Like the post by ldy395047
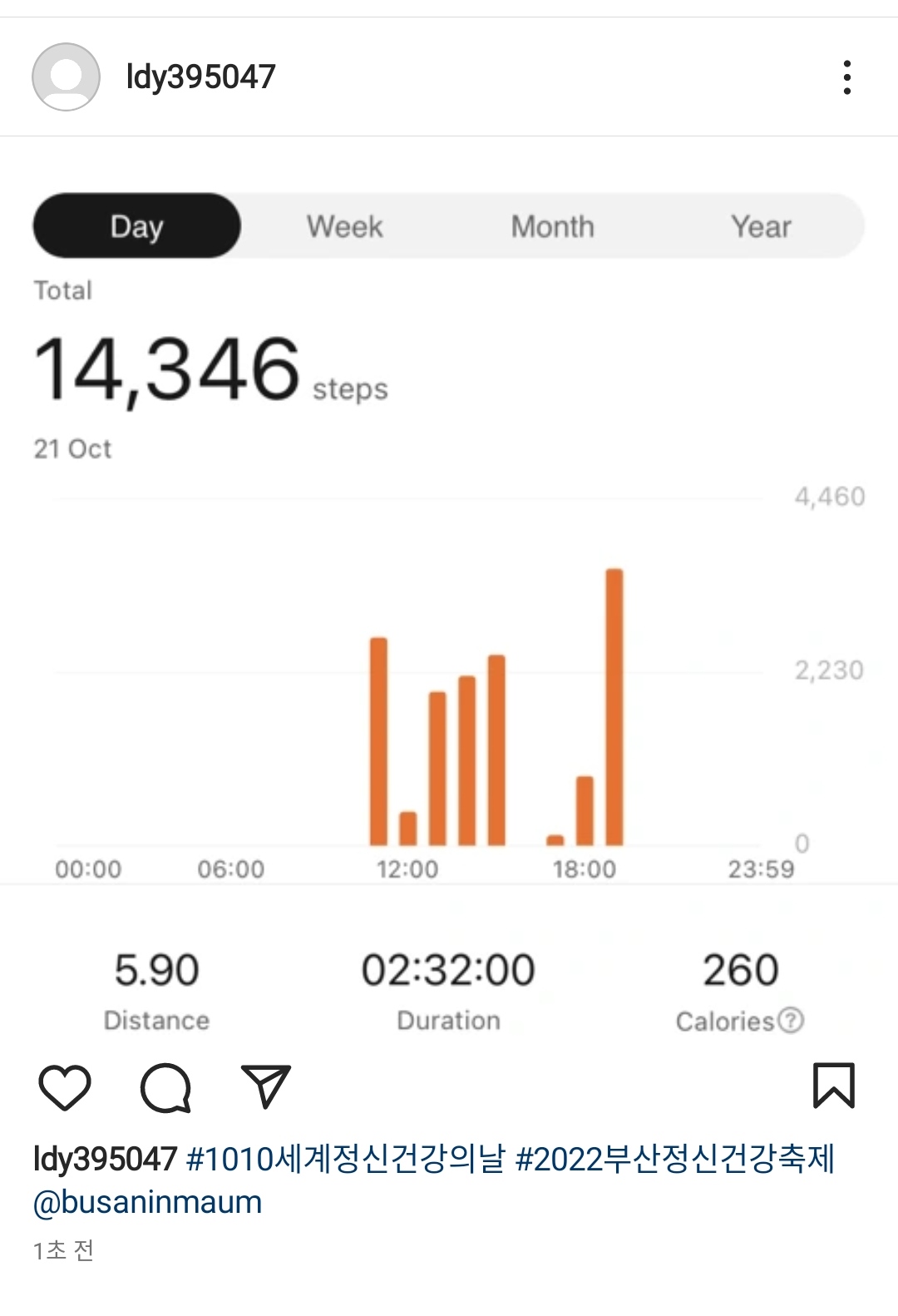The height and width of the screenshot is (1316, 898). point(65,1086)
